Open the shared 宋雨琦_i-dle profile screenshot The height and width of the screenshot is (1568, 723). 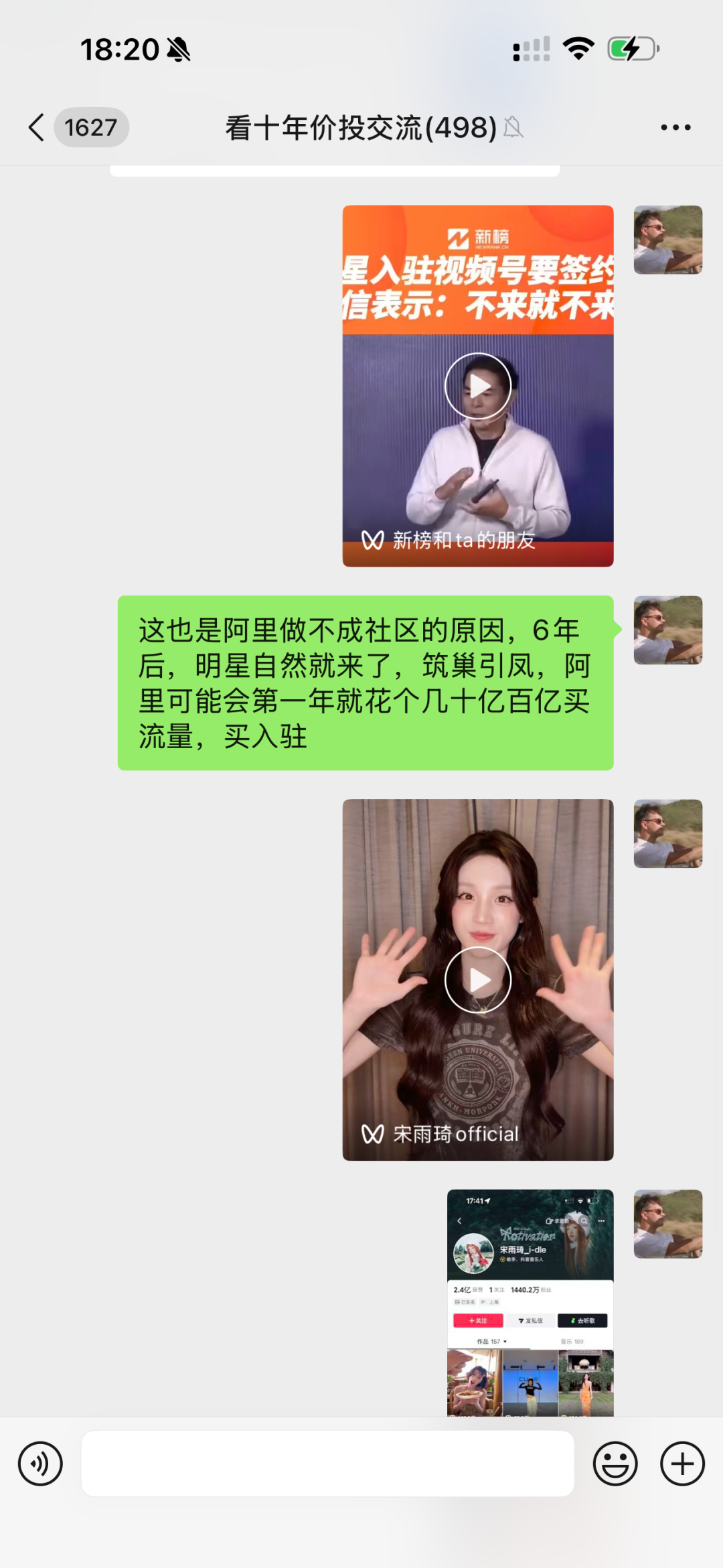click(530, 1303)
